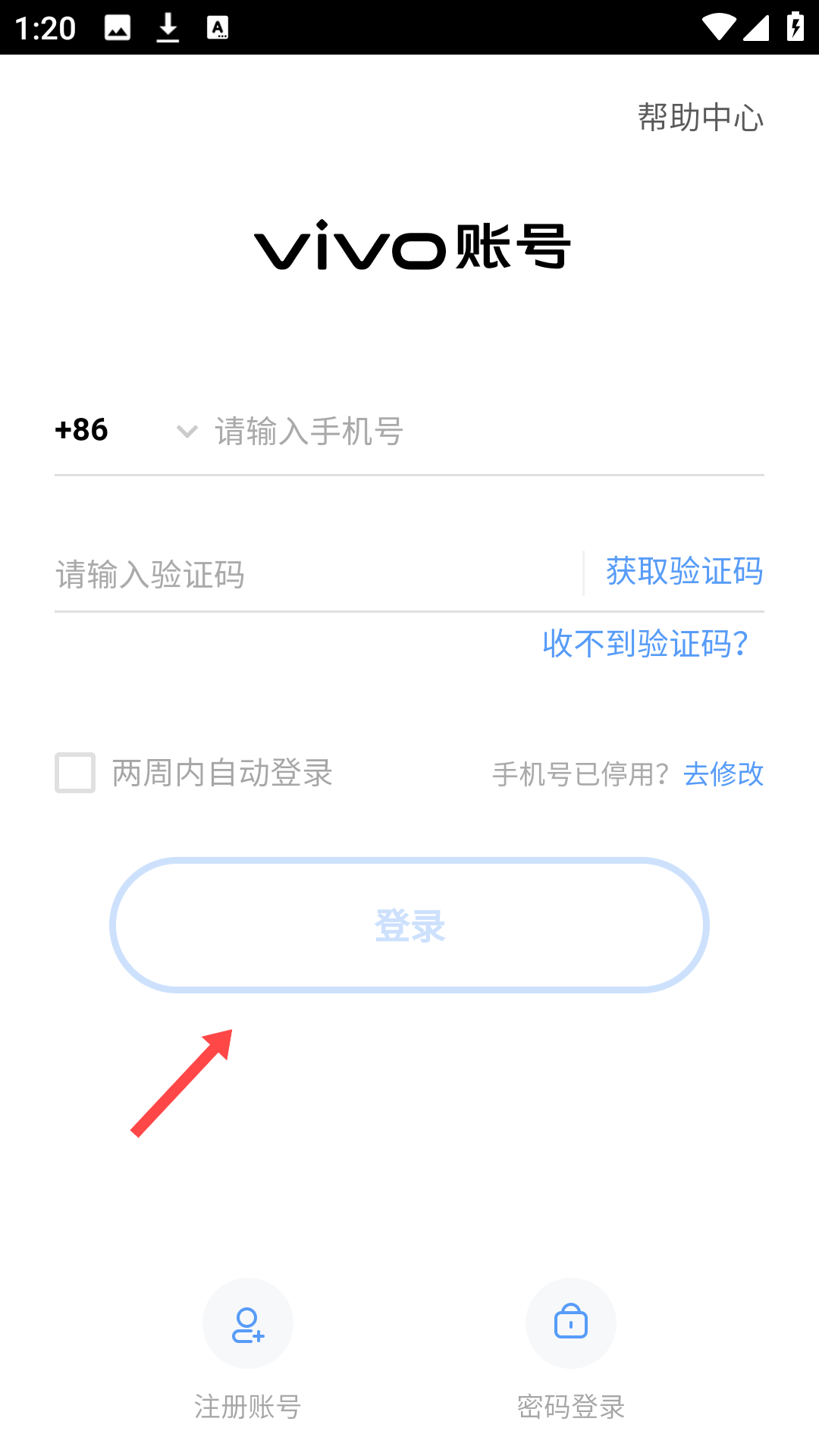The width and height of the screenshot is (819, 1456).
Task: Expand the +86 country code dropdown
Action: pos(126,431)
